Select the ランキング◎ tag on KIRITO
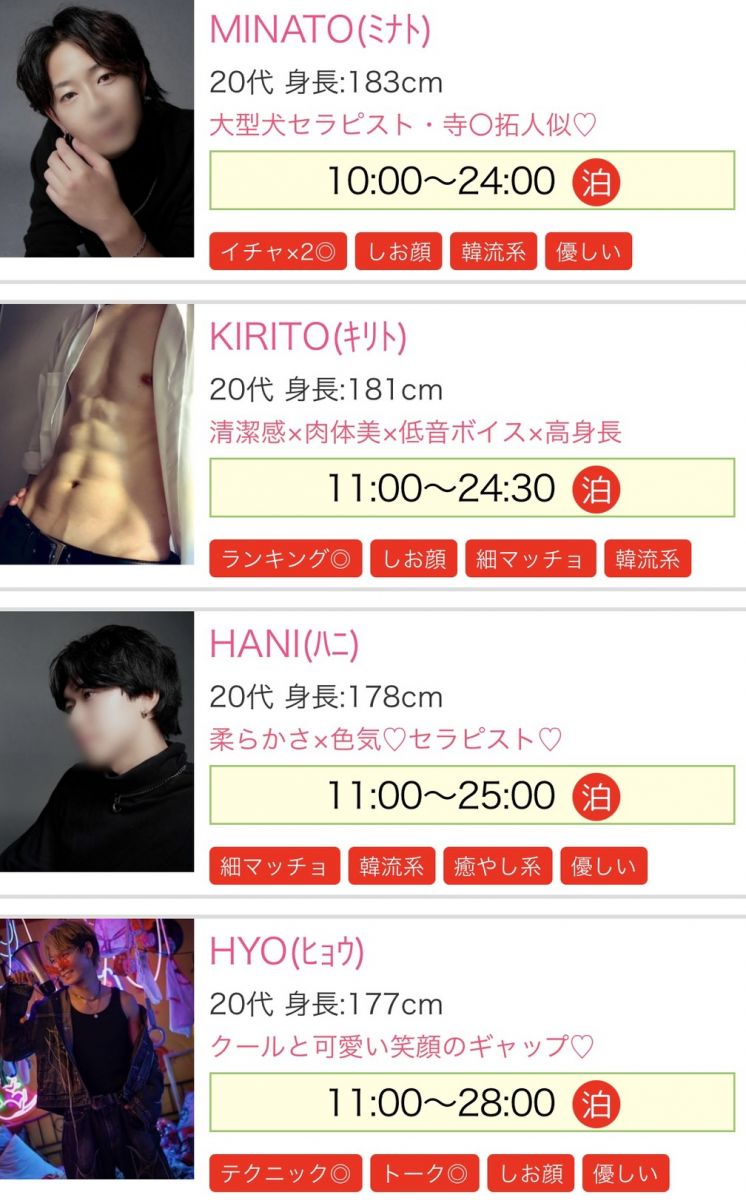 pyautogui.click(x=285, y=559)
